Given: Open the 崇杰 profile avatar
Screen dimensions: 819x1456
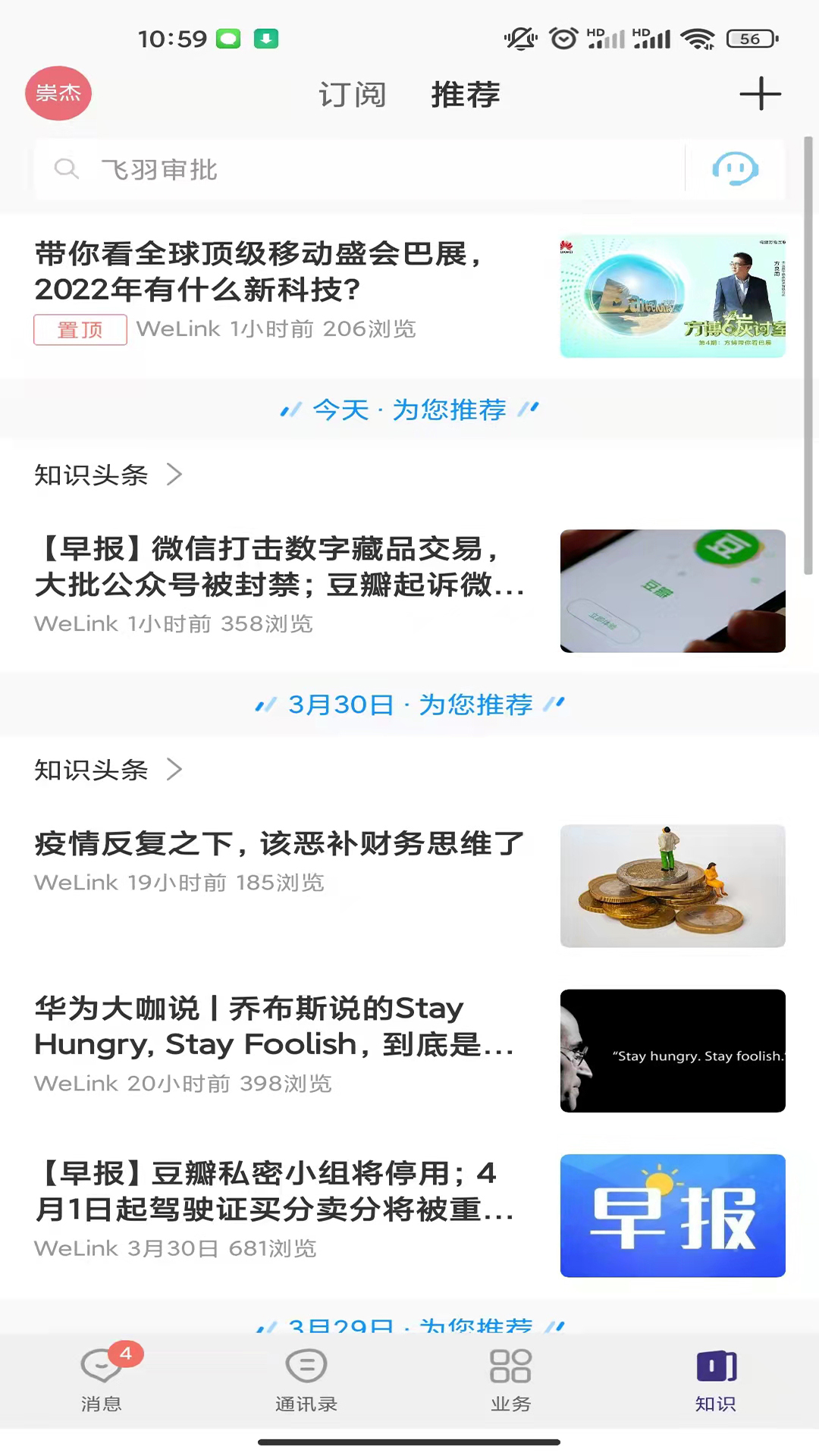Looking at the screenshot, I should [58, 93].
